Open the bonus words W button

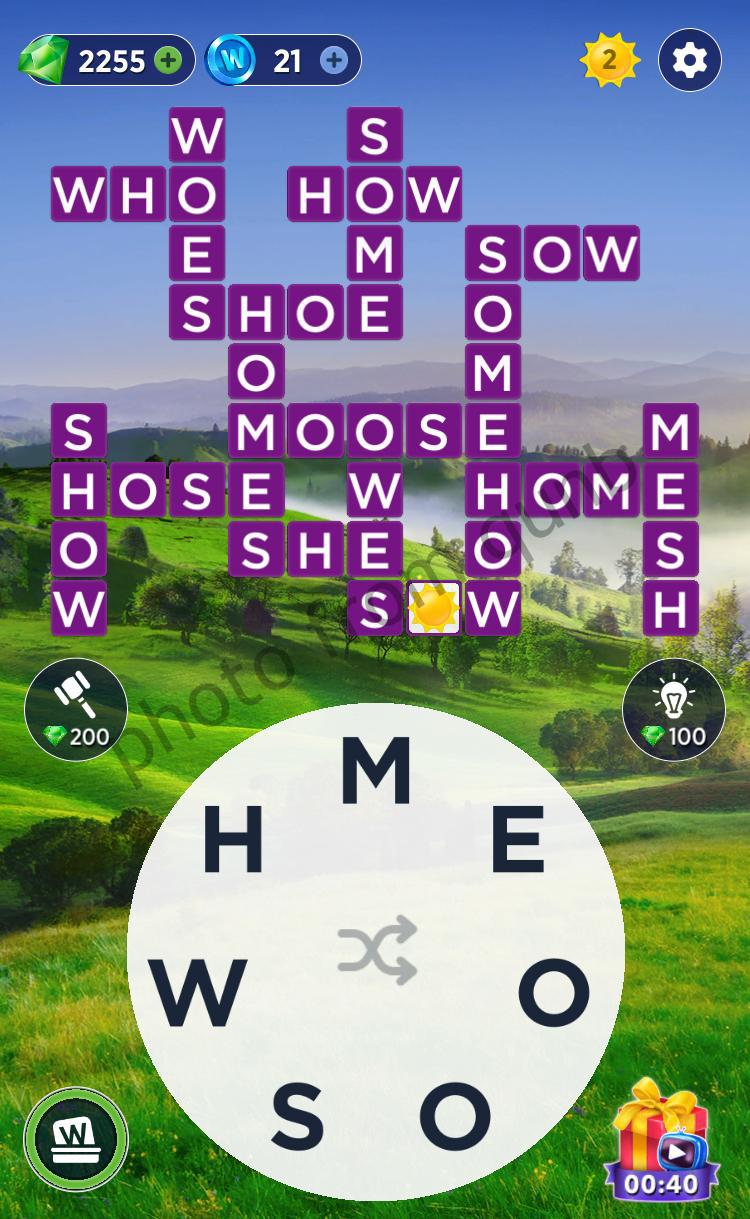(76, 1139)
